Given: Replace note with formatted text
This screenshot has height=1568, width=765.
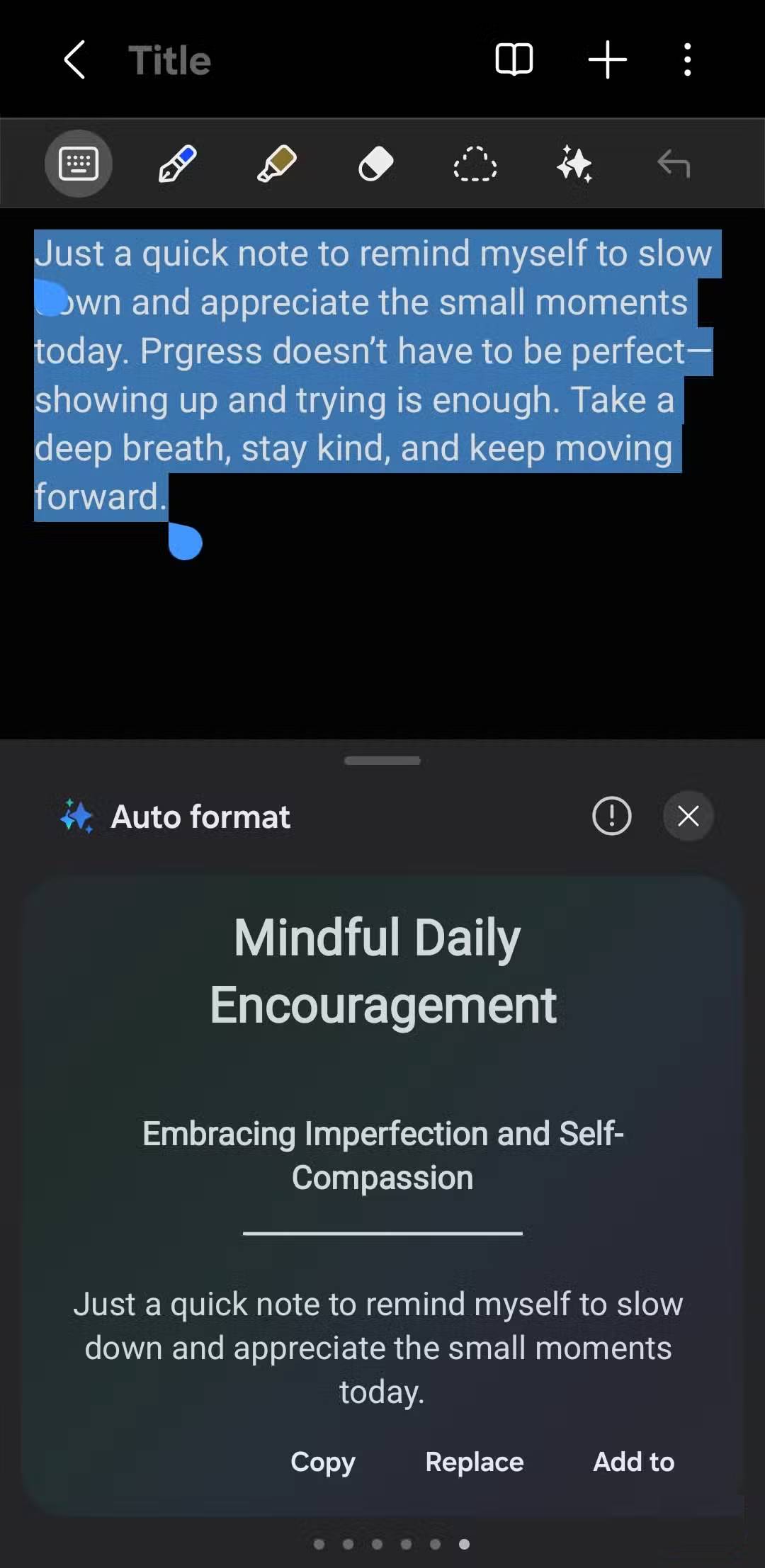Looking at the screenshot, I should click(474, 1462).
